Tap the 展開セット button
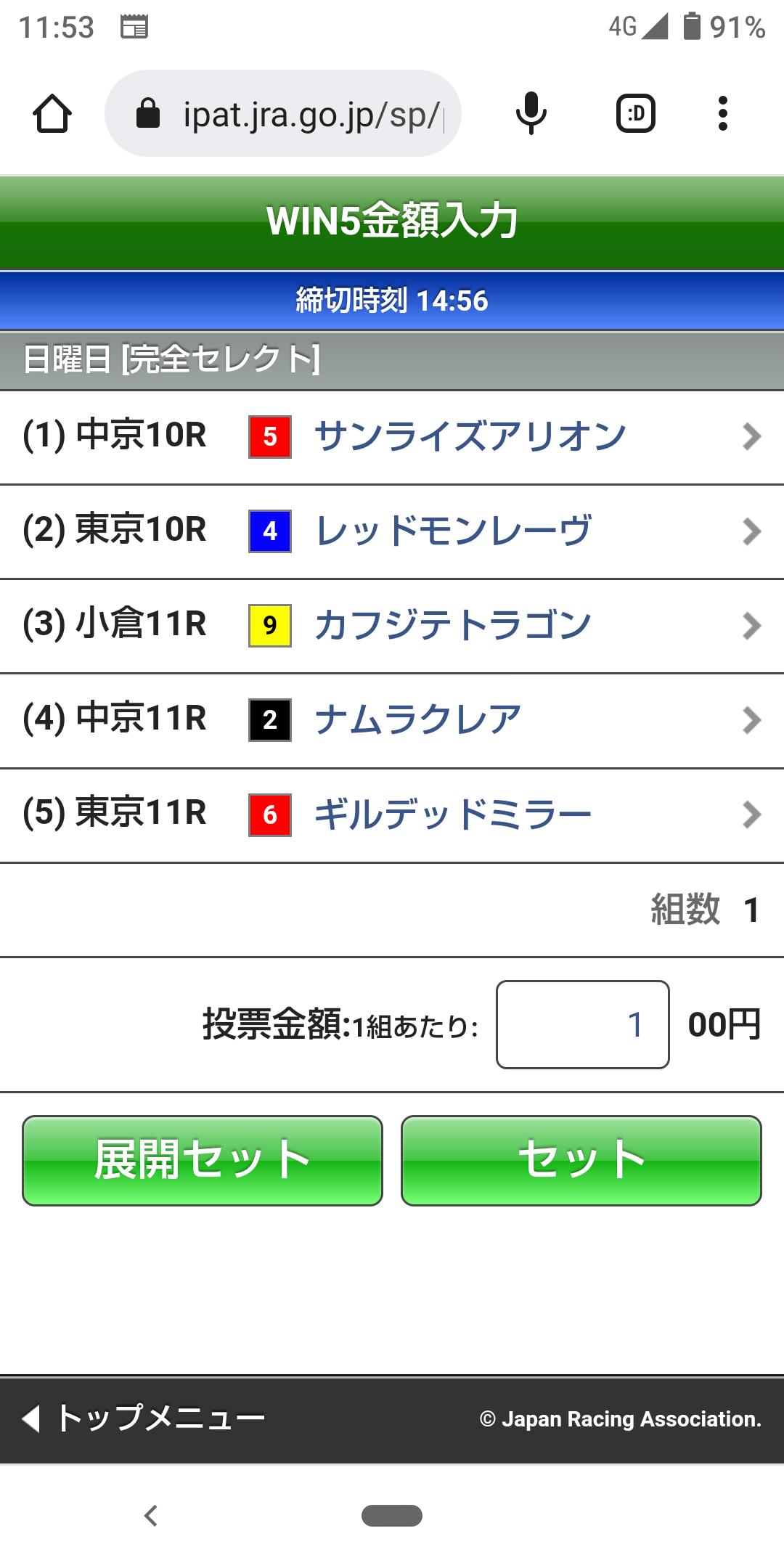This screenshot has height=1568, width=784. pyautogui.click(x=203, y=1160)
